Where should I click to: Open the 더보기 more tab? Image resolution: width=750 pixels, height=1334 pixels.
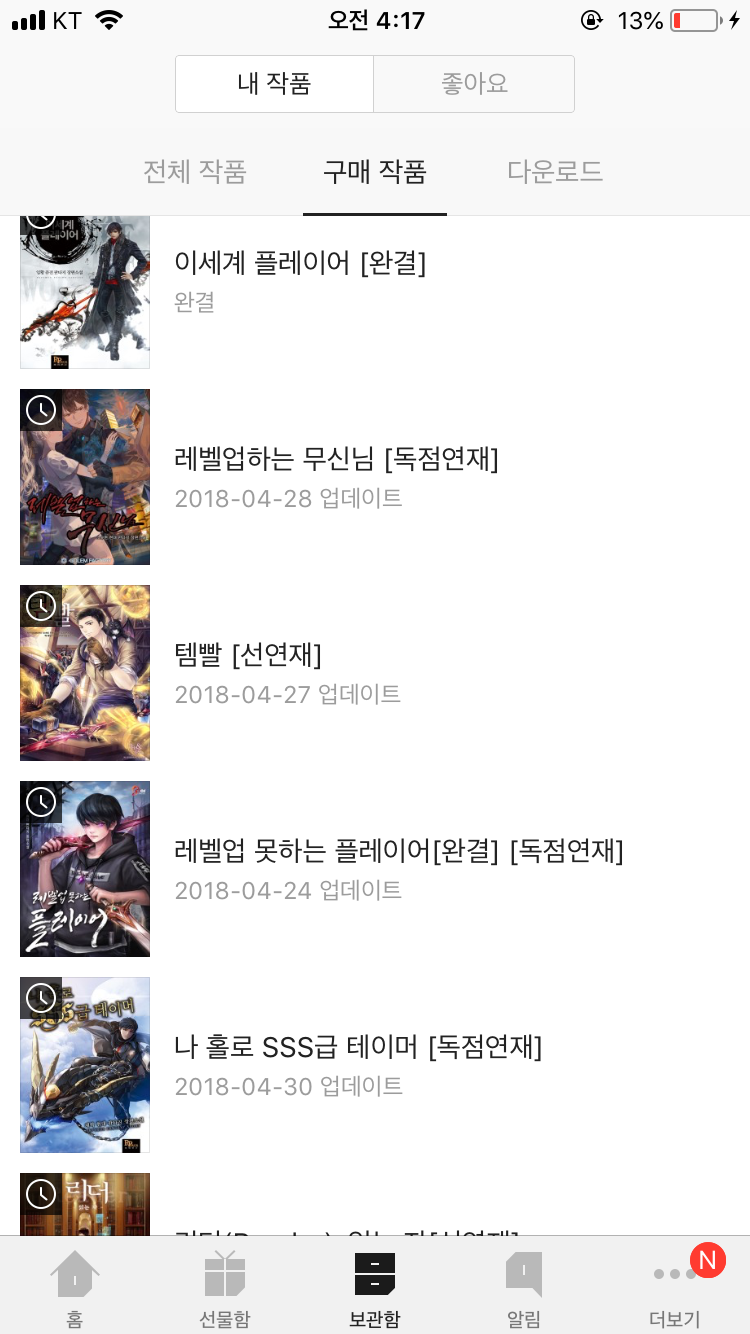(x=675, y=1289)
